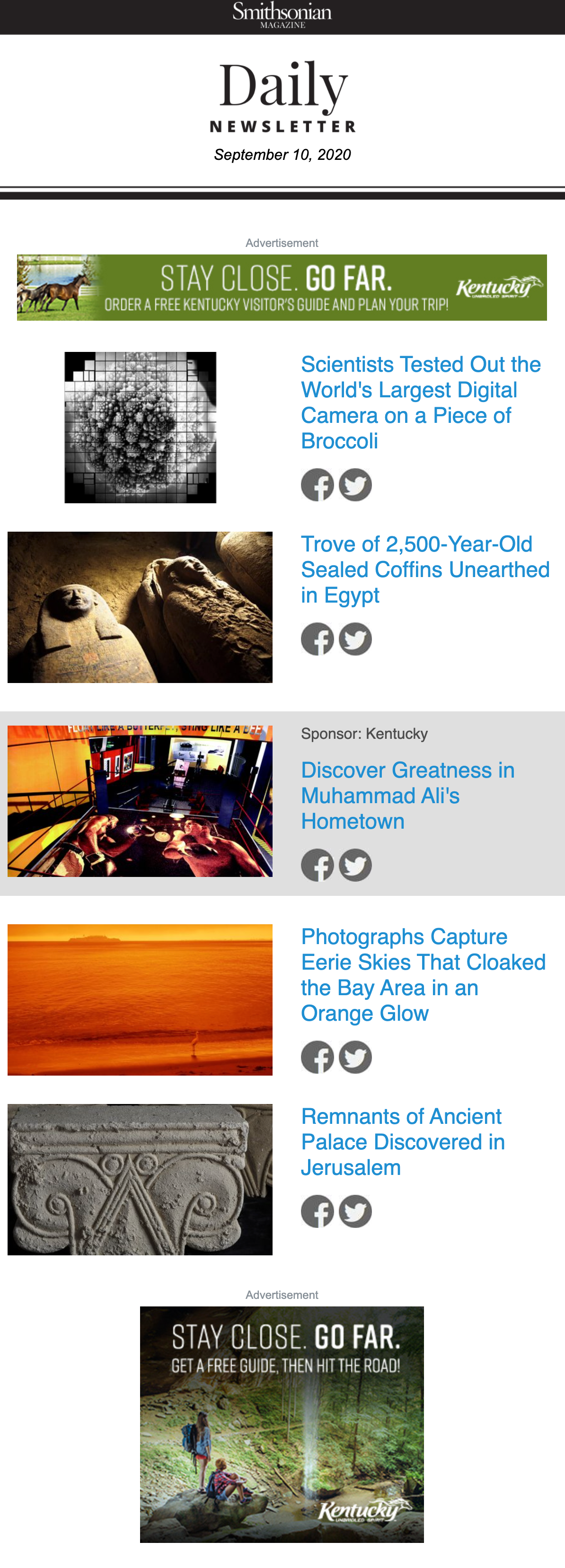Image resolution: width=565 pixels, height=1568 pixels.
Task: Open the sealed coffins in Egypt headline
Action: coord(424,569)
